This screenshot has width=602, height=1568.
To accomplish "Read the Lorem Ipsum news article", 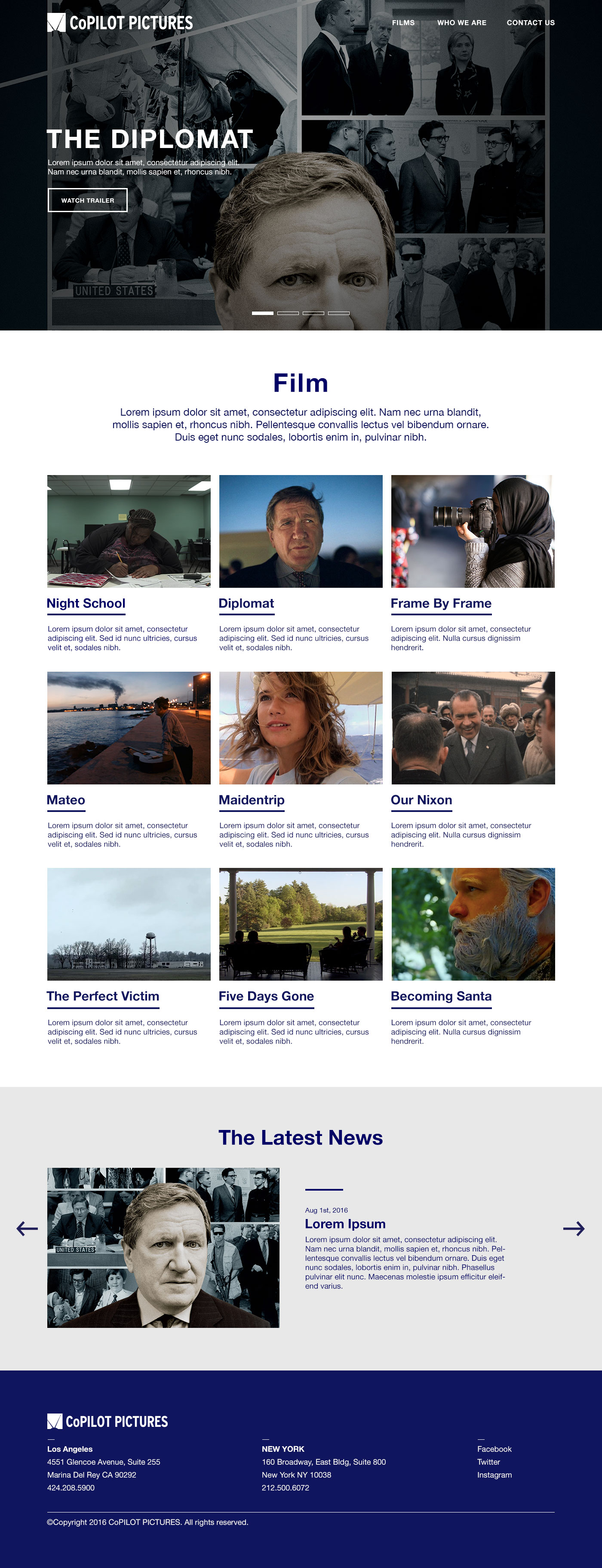I will click(x=345, y=1223).
